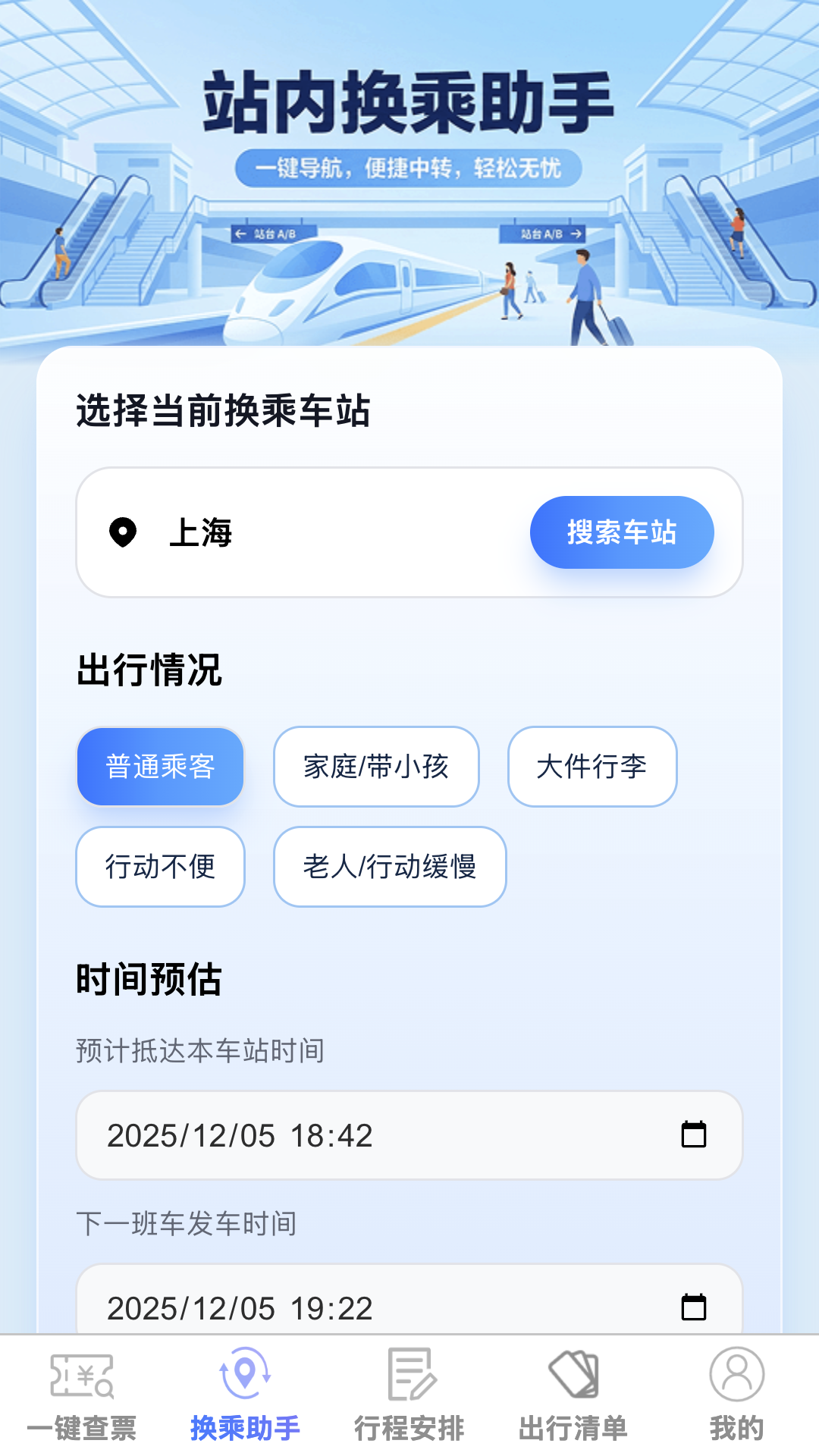Choose the 老人/行动缓慢 option
This screenshot has height=1456, width=819.
[x=390, y=868]
